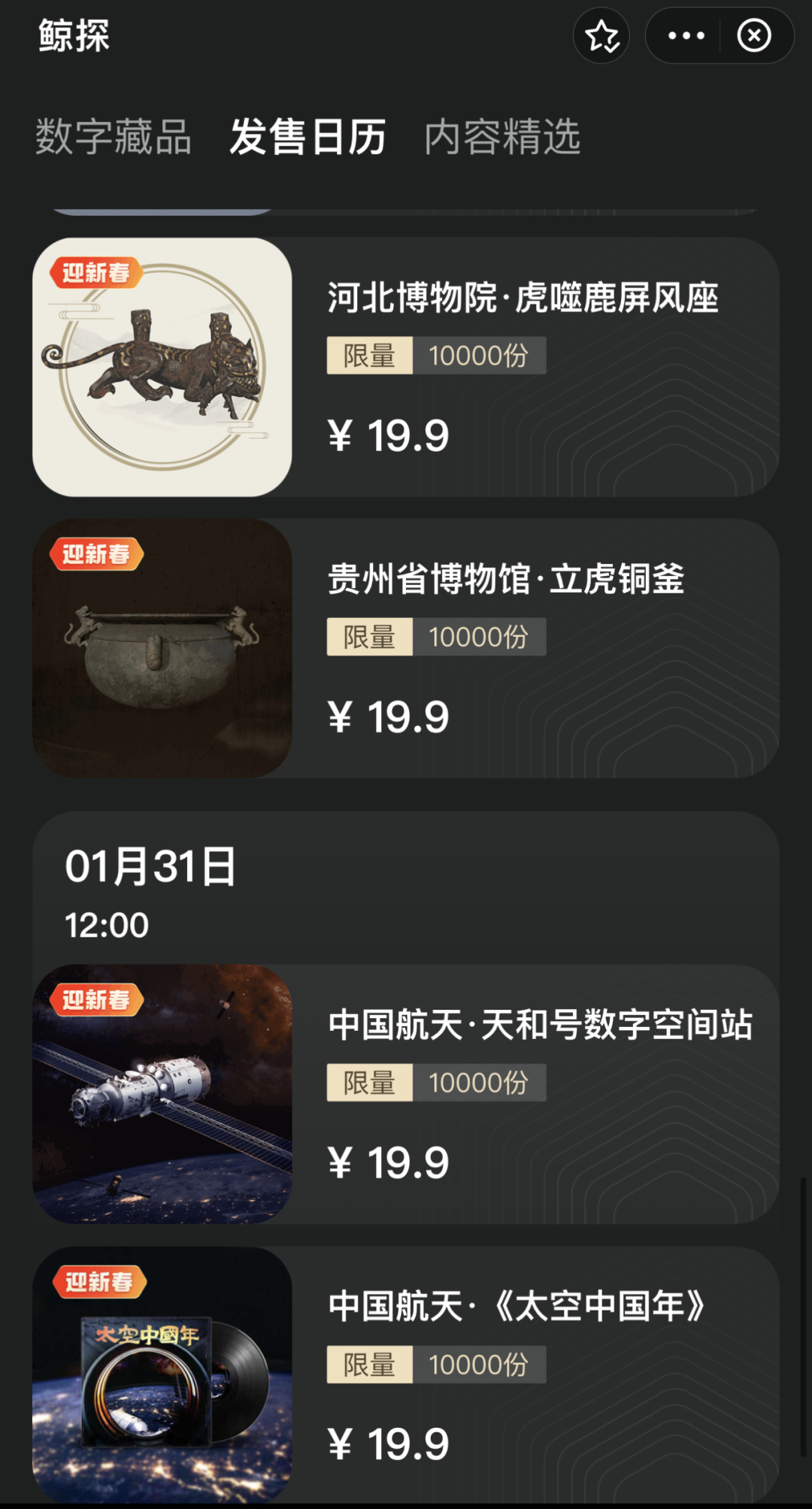
Task: Switch to the 数字藏品 tab
Action: point(114,137)
